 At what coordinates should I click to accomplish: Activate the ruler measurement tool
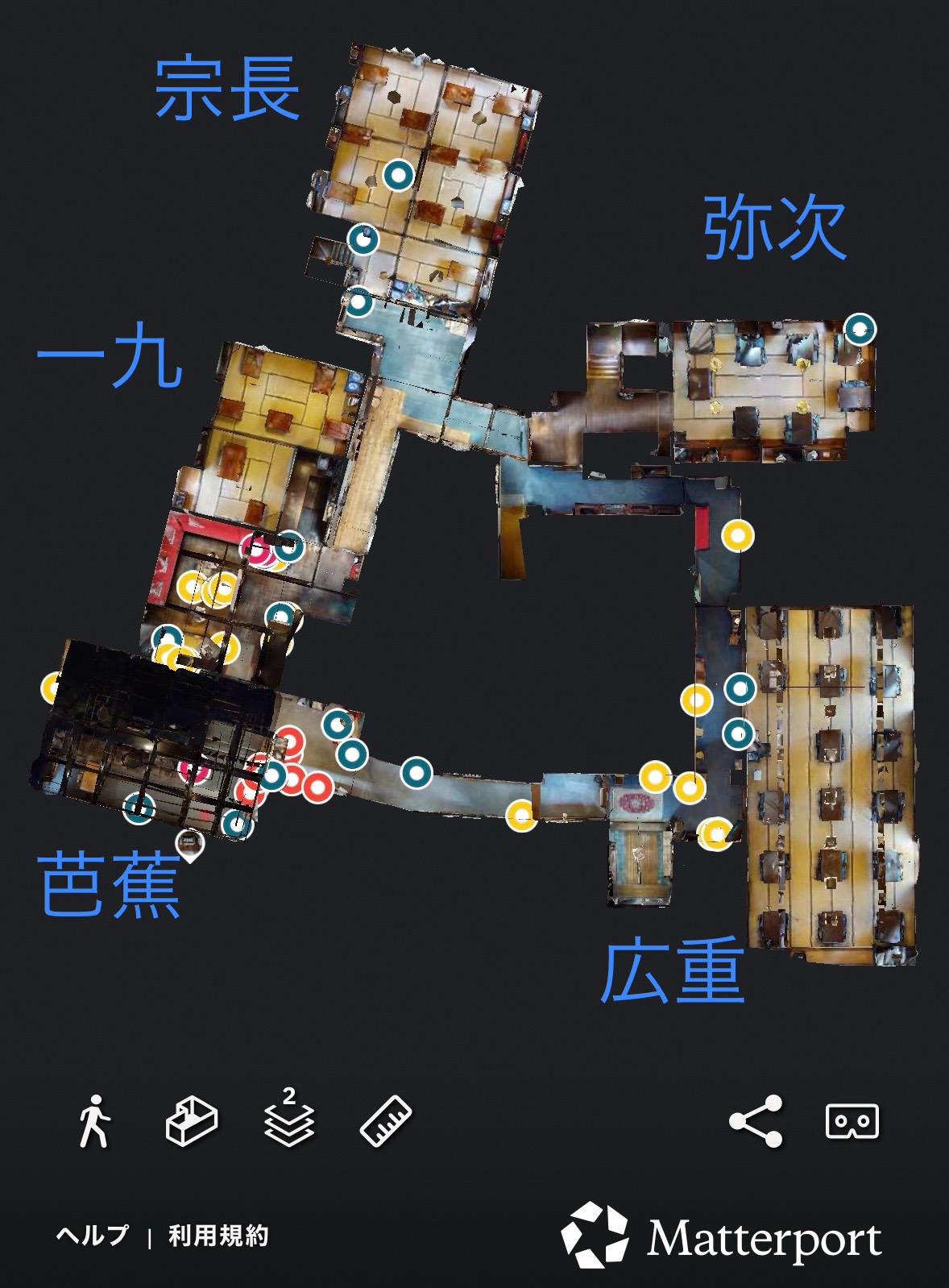(385, 1120)
